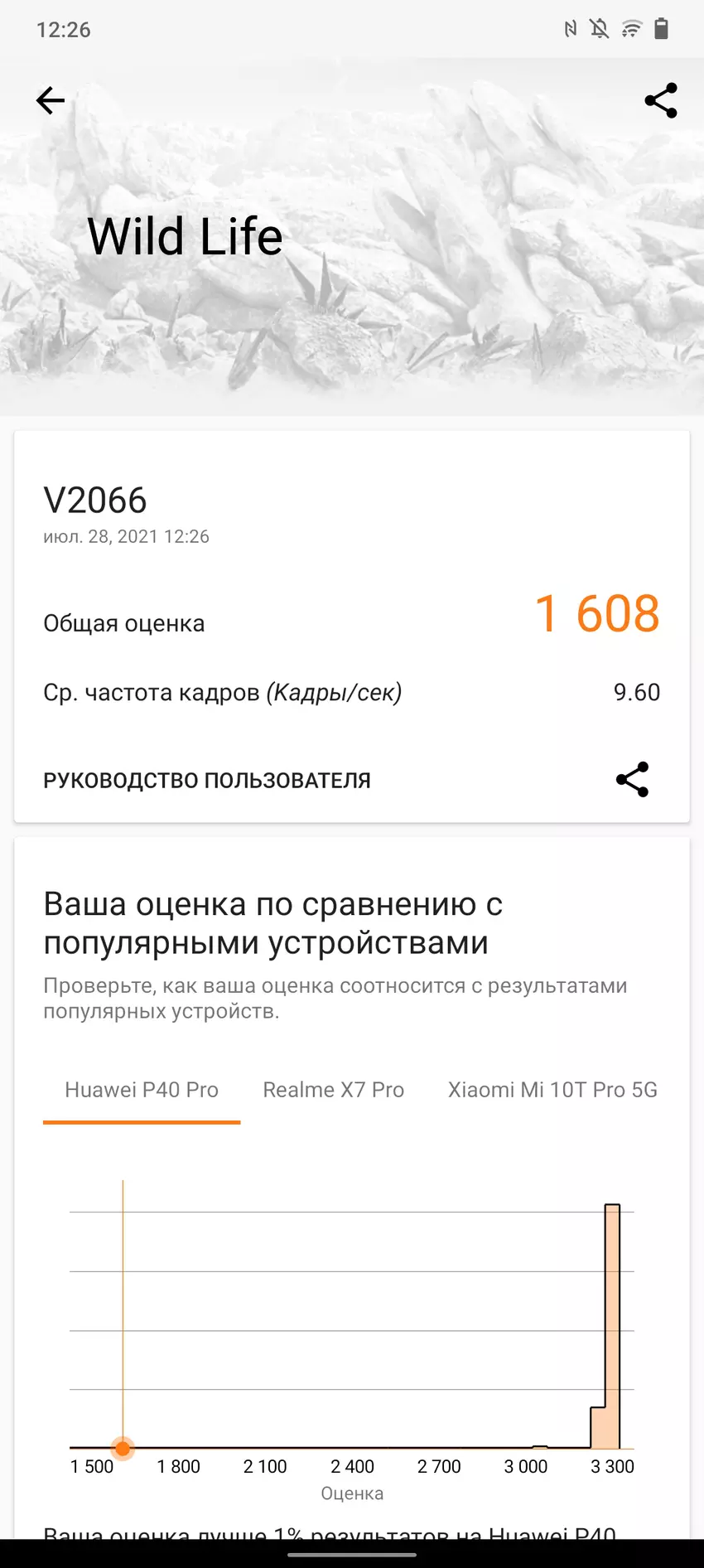The image size is (704, 1568).
Task: Tap the Wild Life benchmark title
Action: 185,235
